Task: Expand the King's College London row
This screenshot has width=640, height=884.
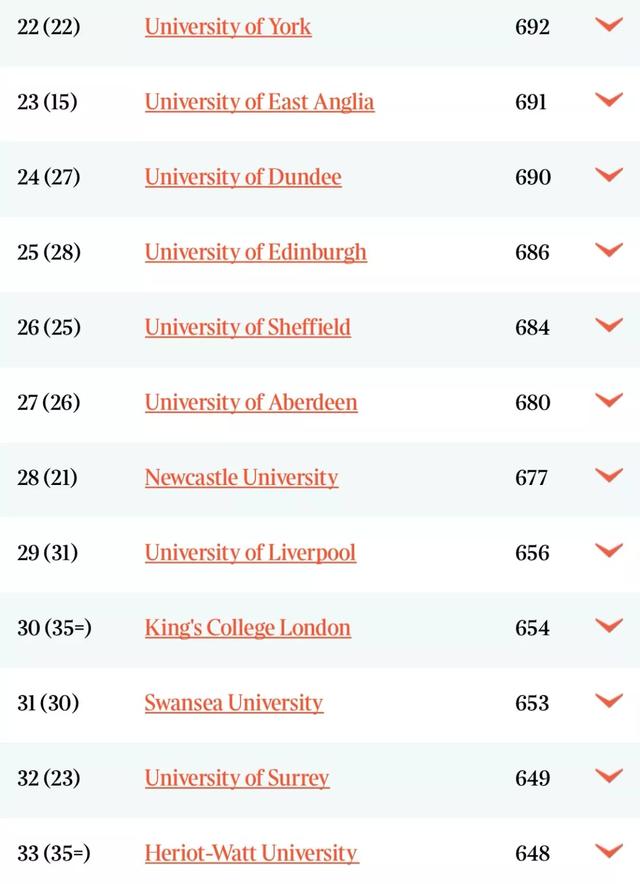Action: coord(609,626)
